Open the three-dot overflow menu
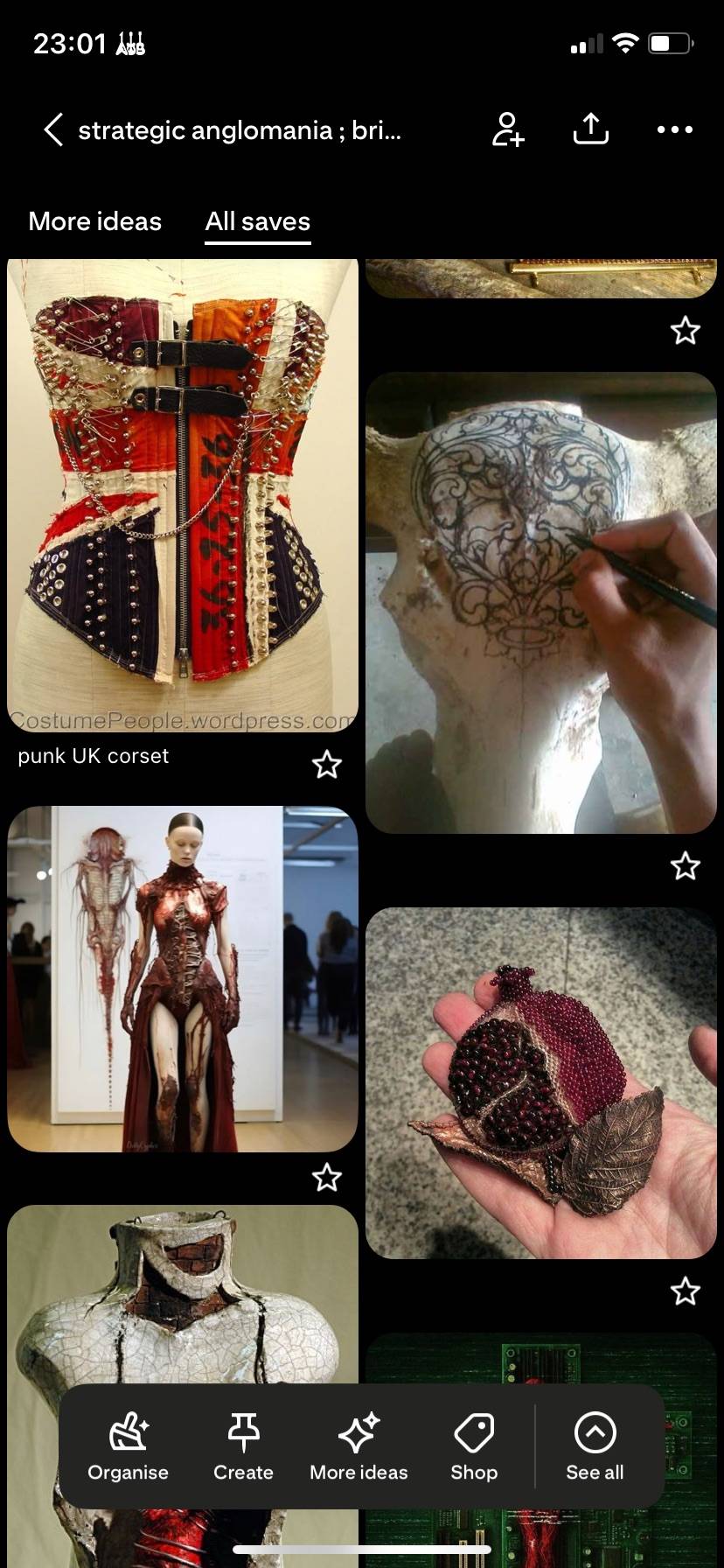The width and height of the screenshot is (724, 1568). point(674,129)
